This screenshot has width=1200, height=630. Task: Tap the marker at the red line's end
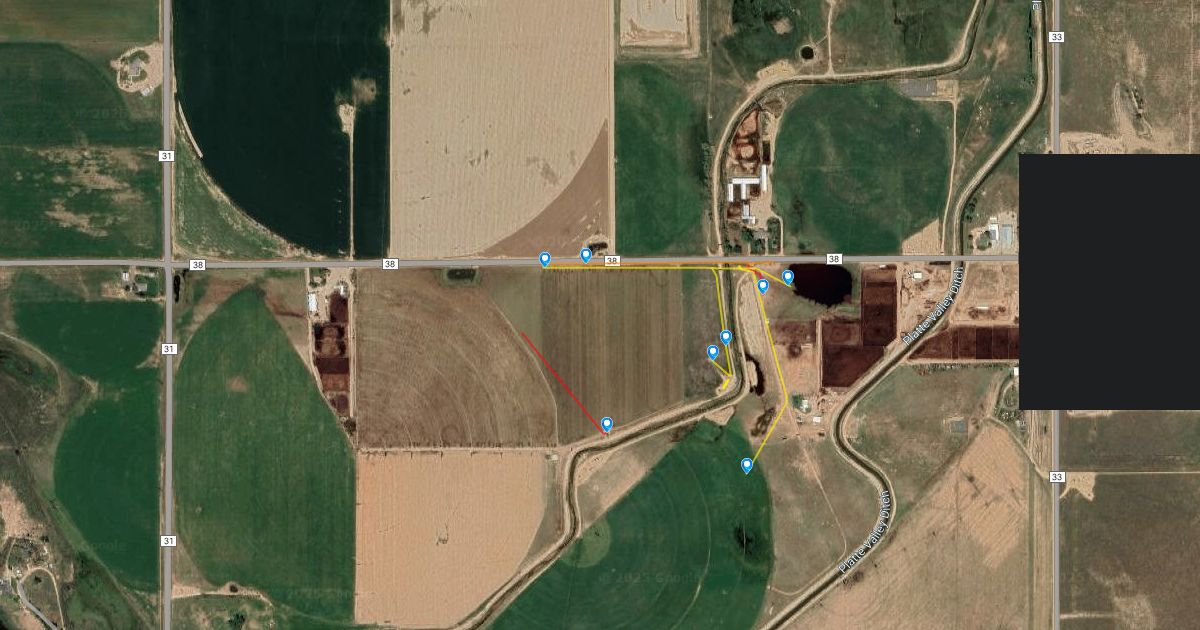(606, 425)
